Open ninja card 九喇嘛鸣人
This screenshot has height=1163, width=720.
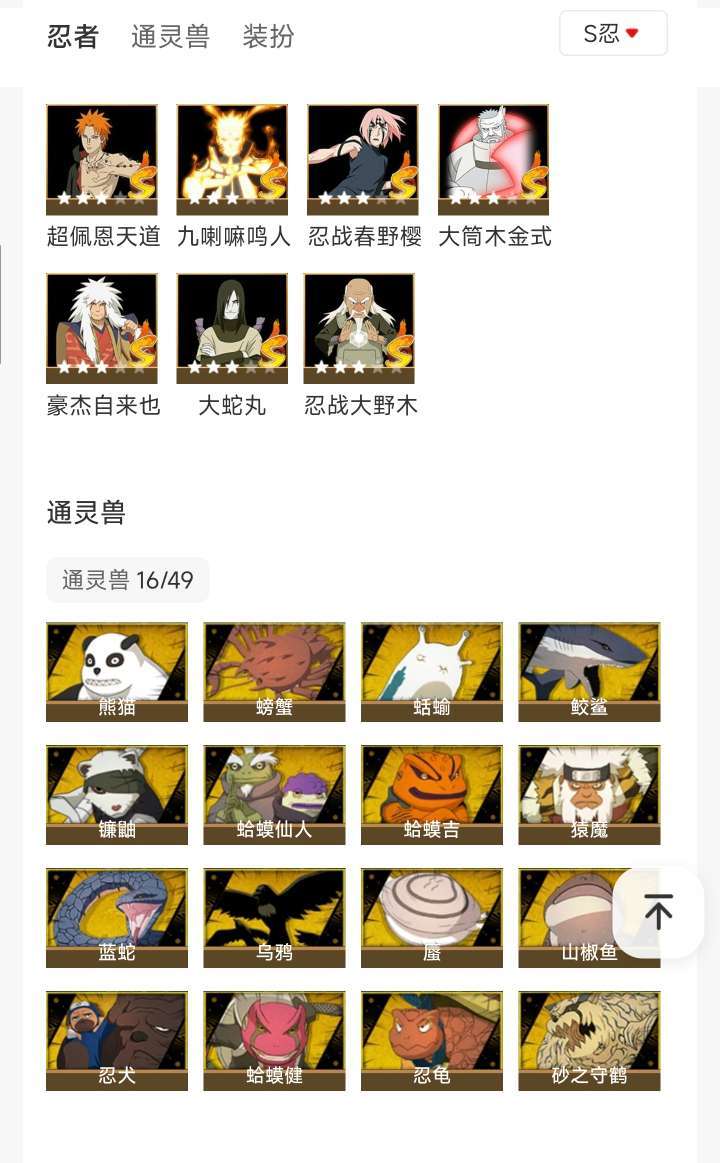pyautogui.click(x=232, y=160)
